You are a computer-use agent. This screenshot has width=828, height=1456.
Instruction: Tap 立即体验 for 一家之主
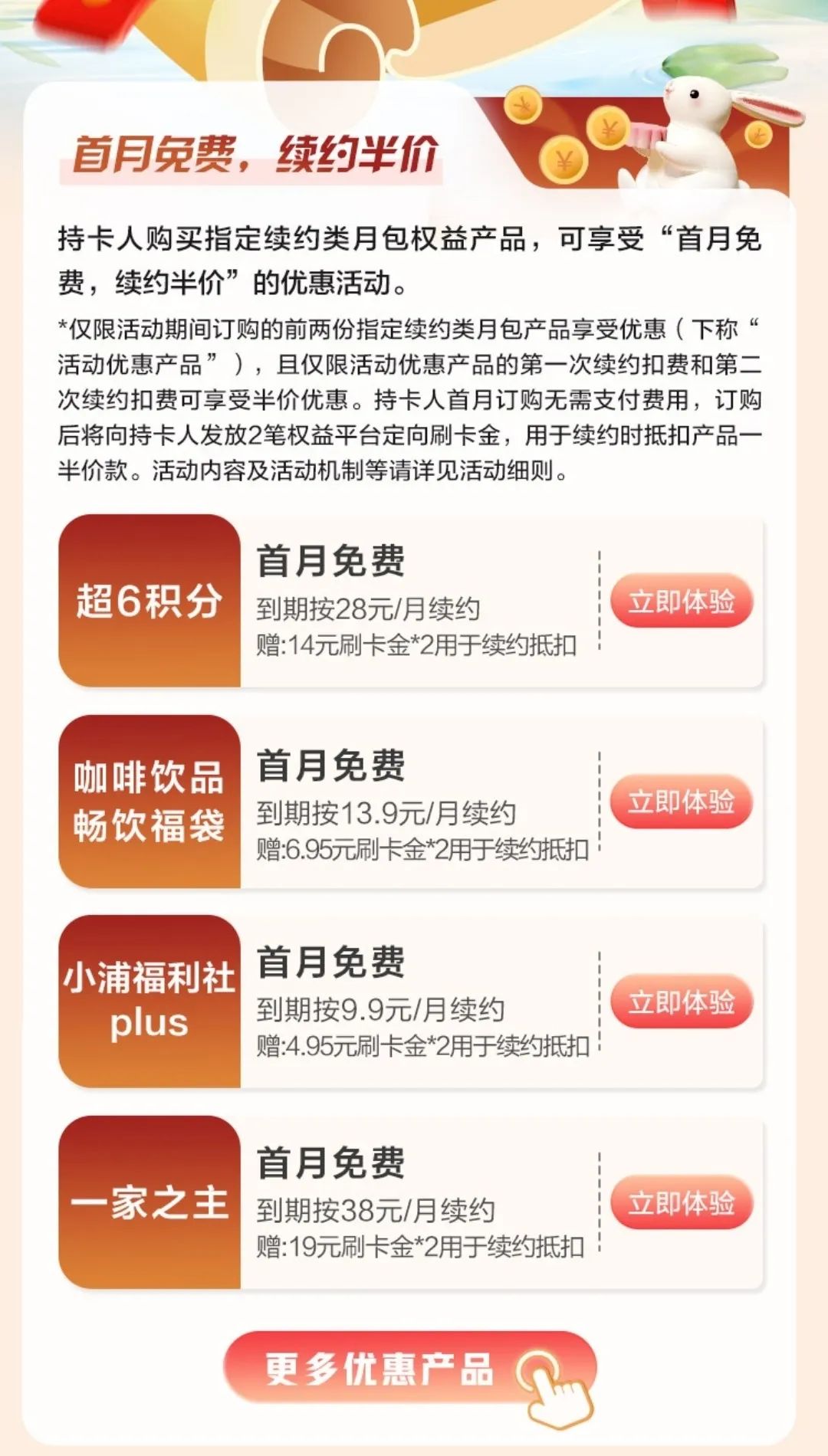coord(681,1203)
